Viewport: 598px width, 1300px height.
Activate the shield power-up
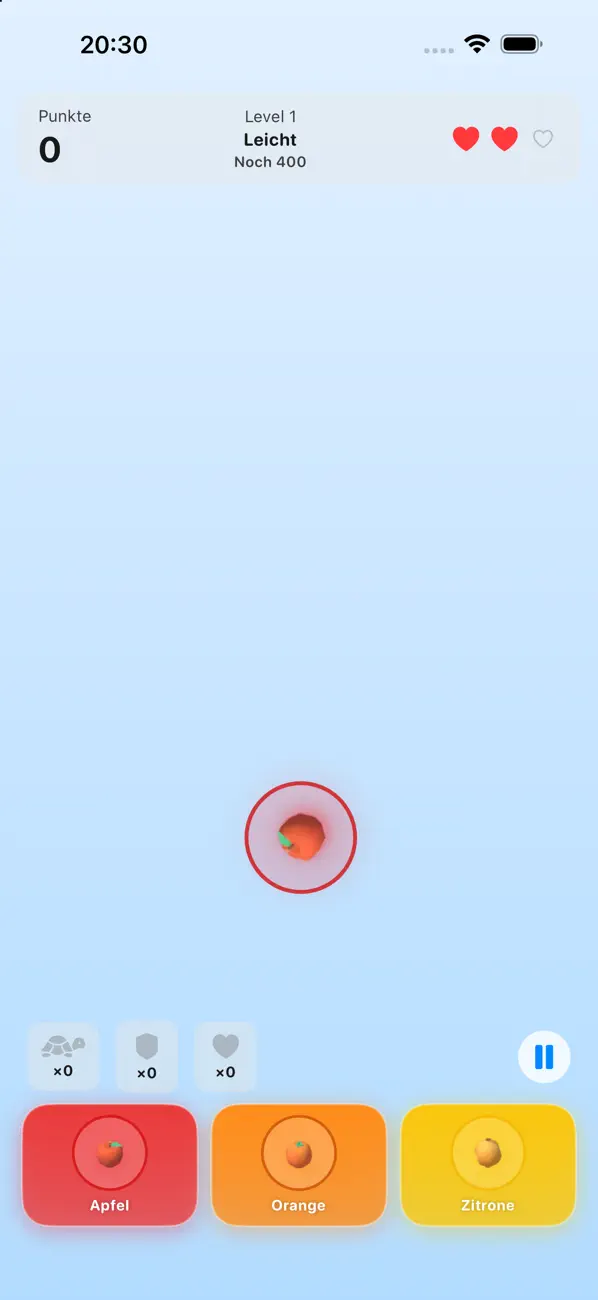click(147, 1056)
